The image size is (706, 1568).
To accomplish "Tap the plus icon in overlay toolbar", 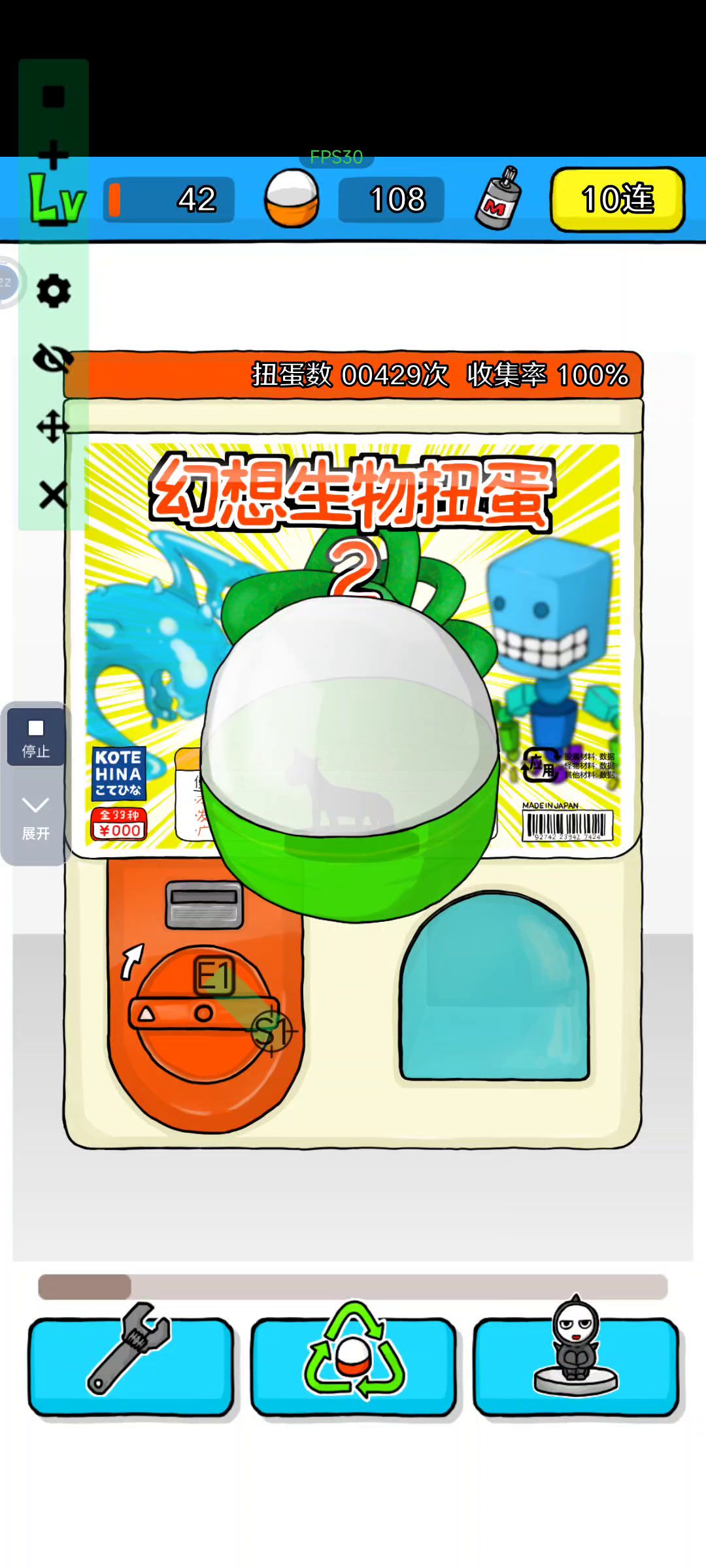I will [x=54, y=155].
